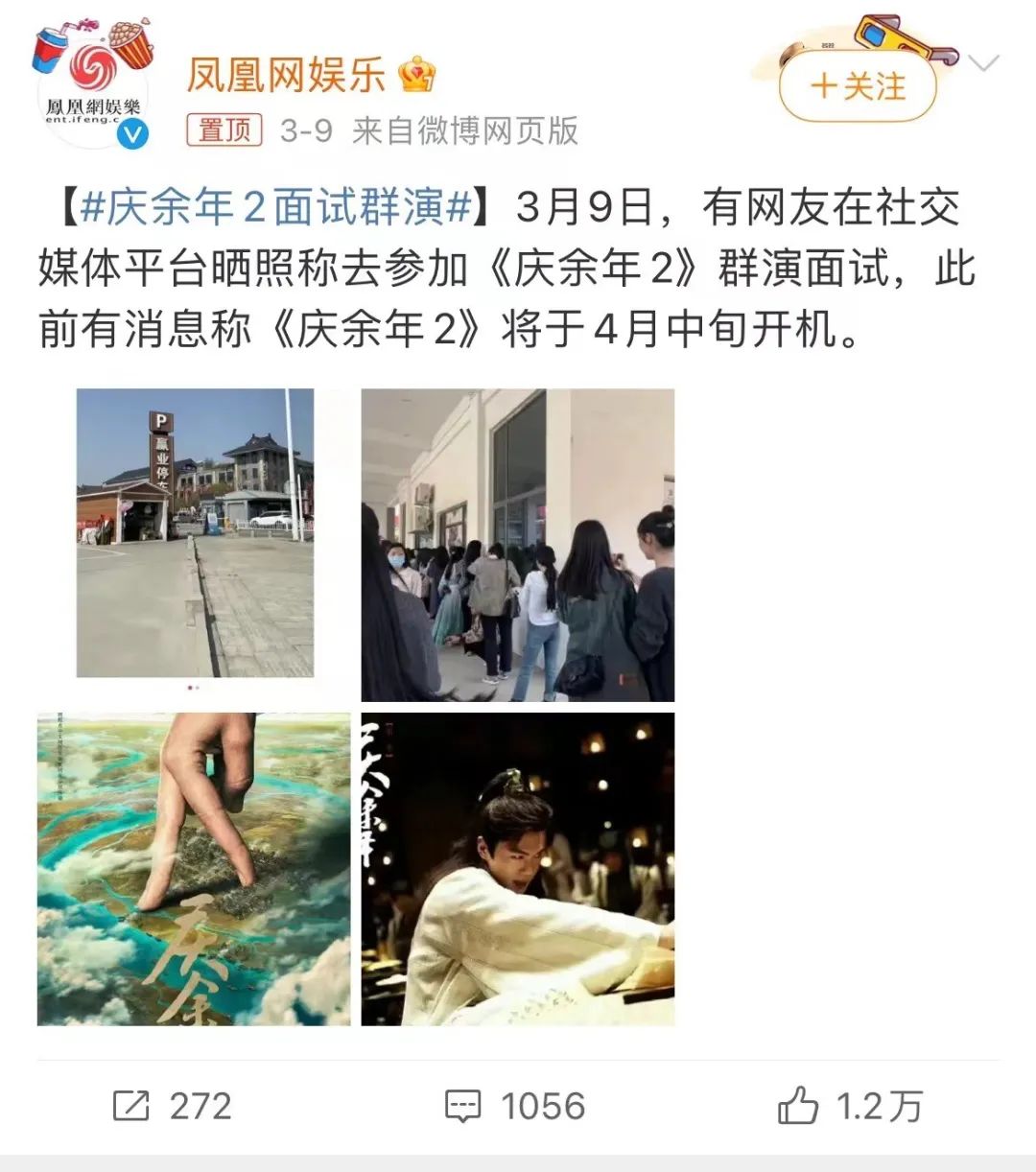Repost this Weibo post
The height and width of the screenshot is (1172, 1036).
coord(173,1106)
